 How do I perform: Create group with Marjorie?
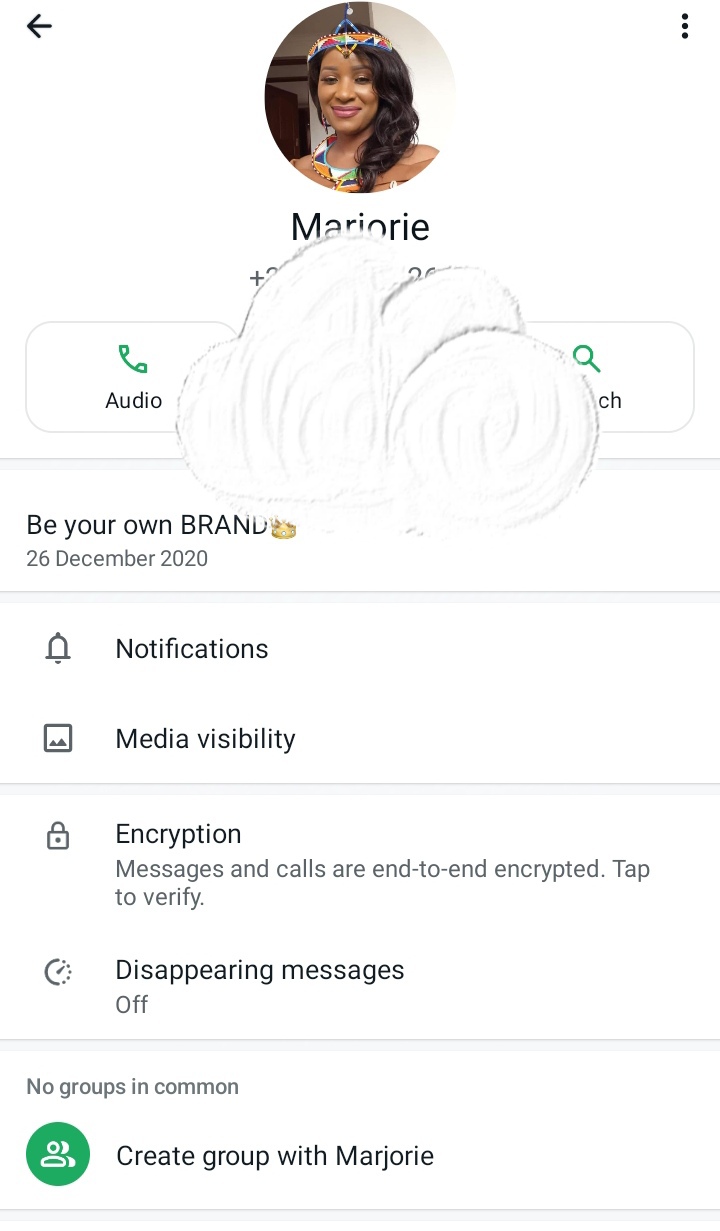(x=274, y=1156)
